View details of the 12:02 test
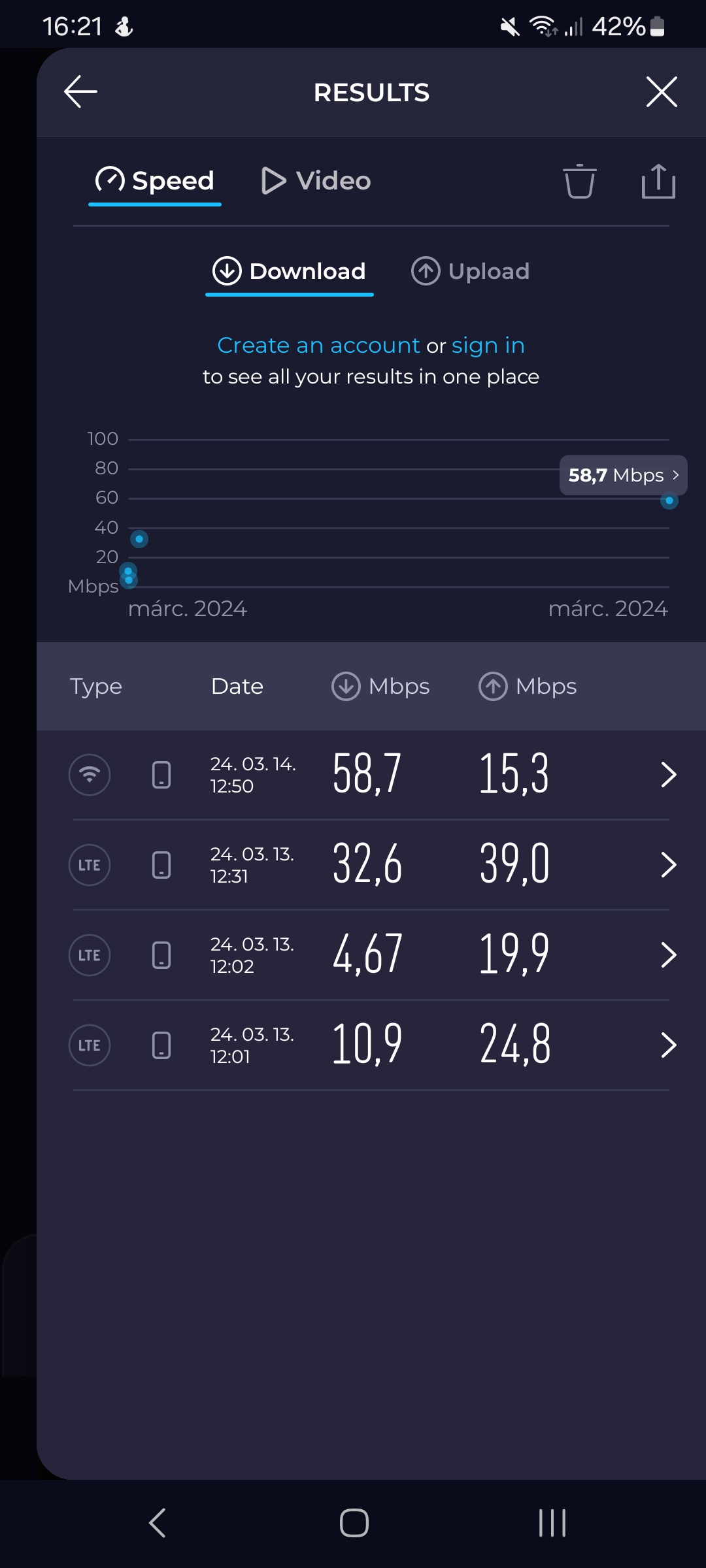The height and width of the screenshot is (1568, 706). pos(371,955)
